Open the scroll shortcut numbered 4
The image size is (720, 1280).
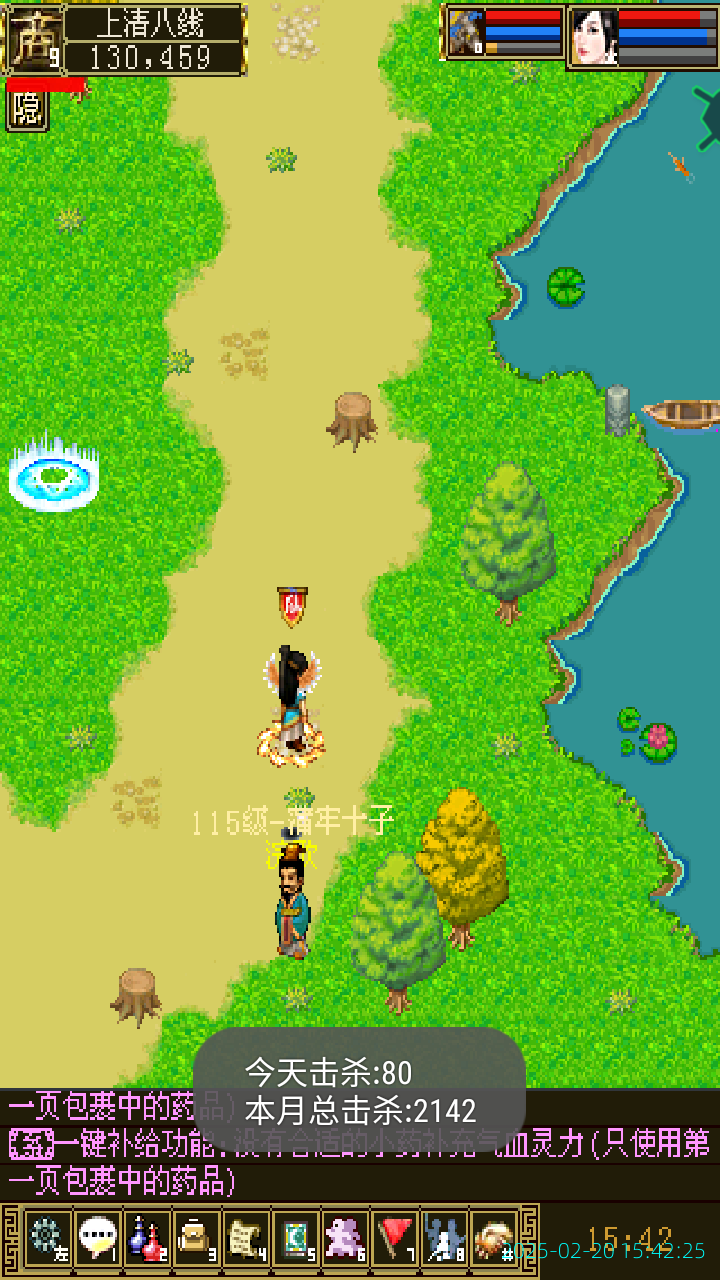pyautogui.click(x=246, y=1238)
